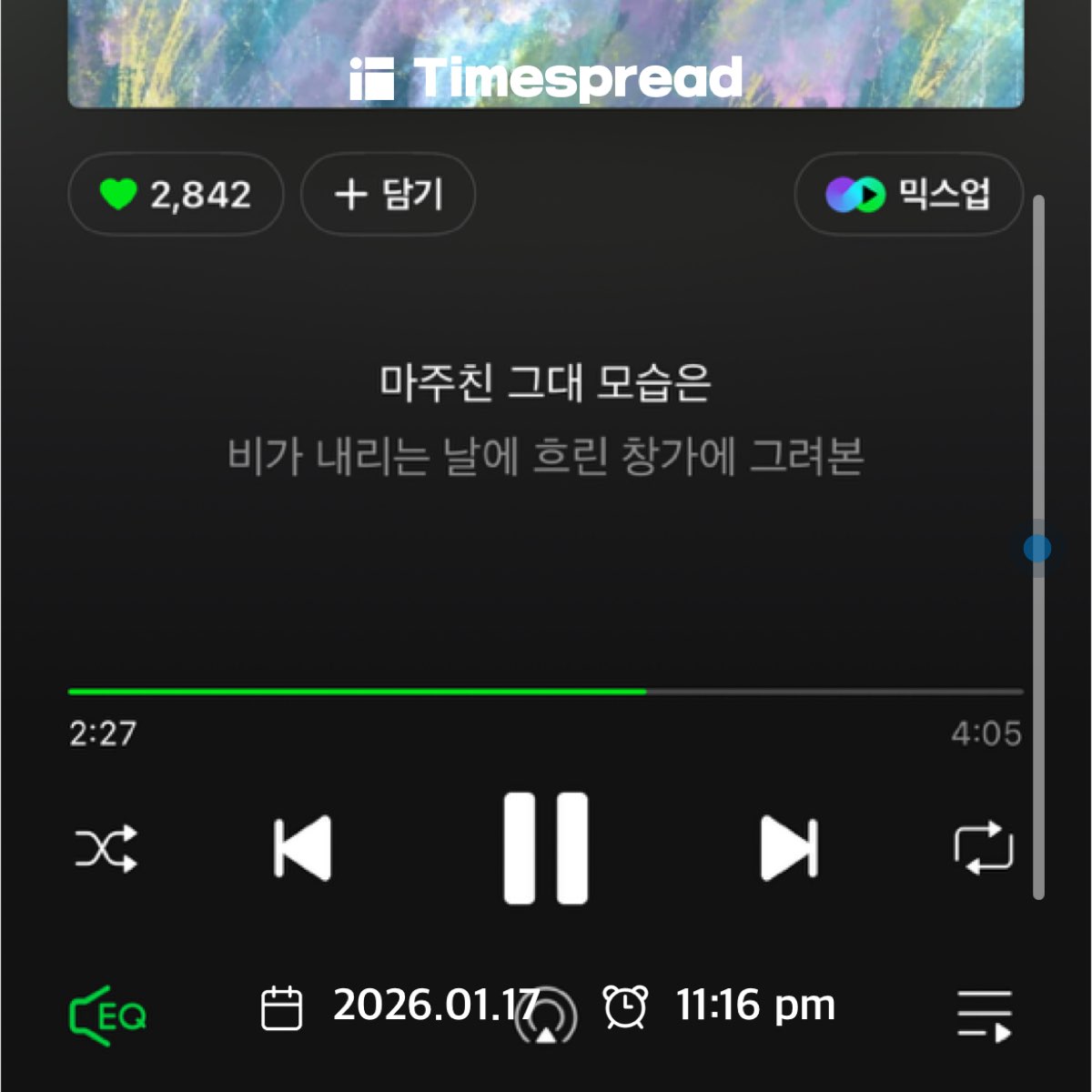Skip back to the previous track

tap(303, 849)
